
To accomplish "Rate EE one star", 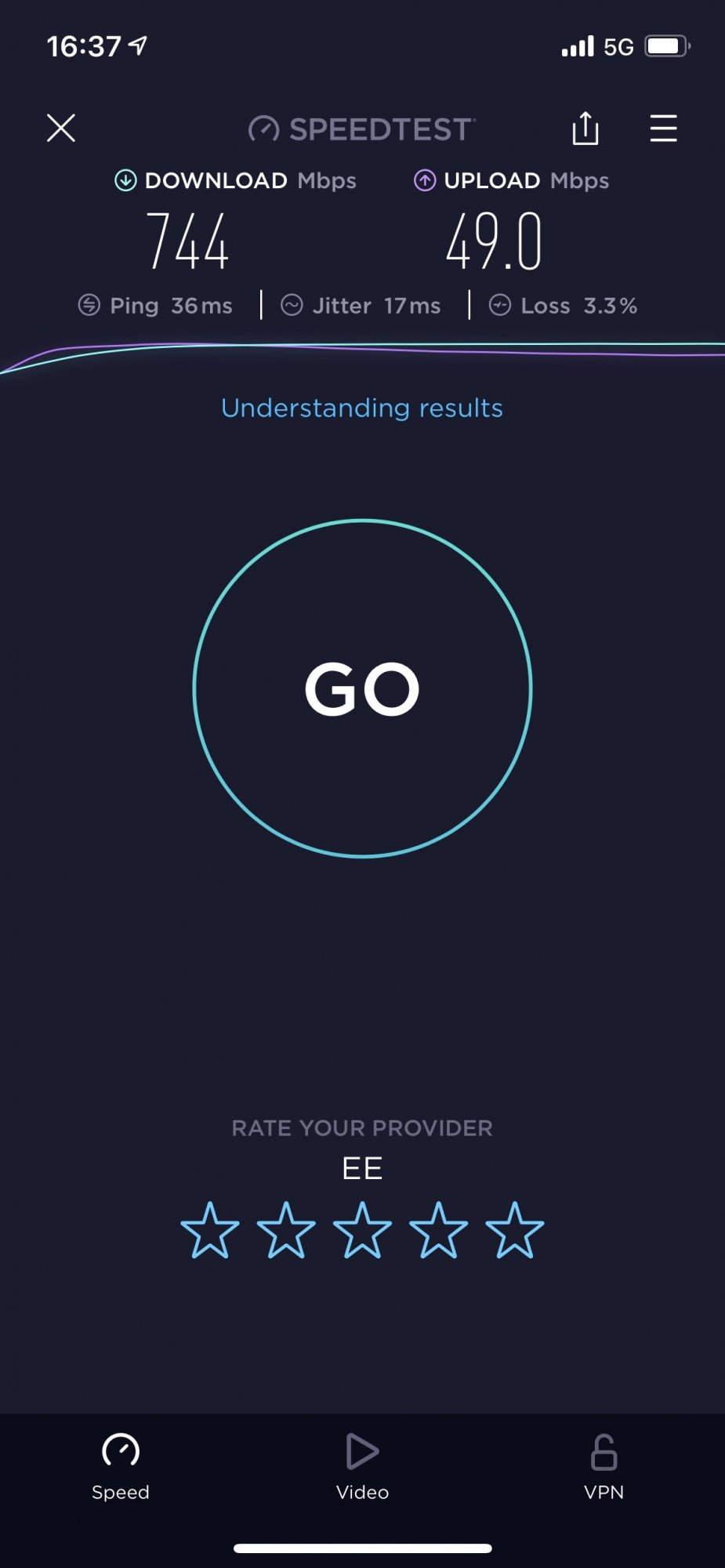I will click(210, 1230).
